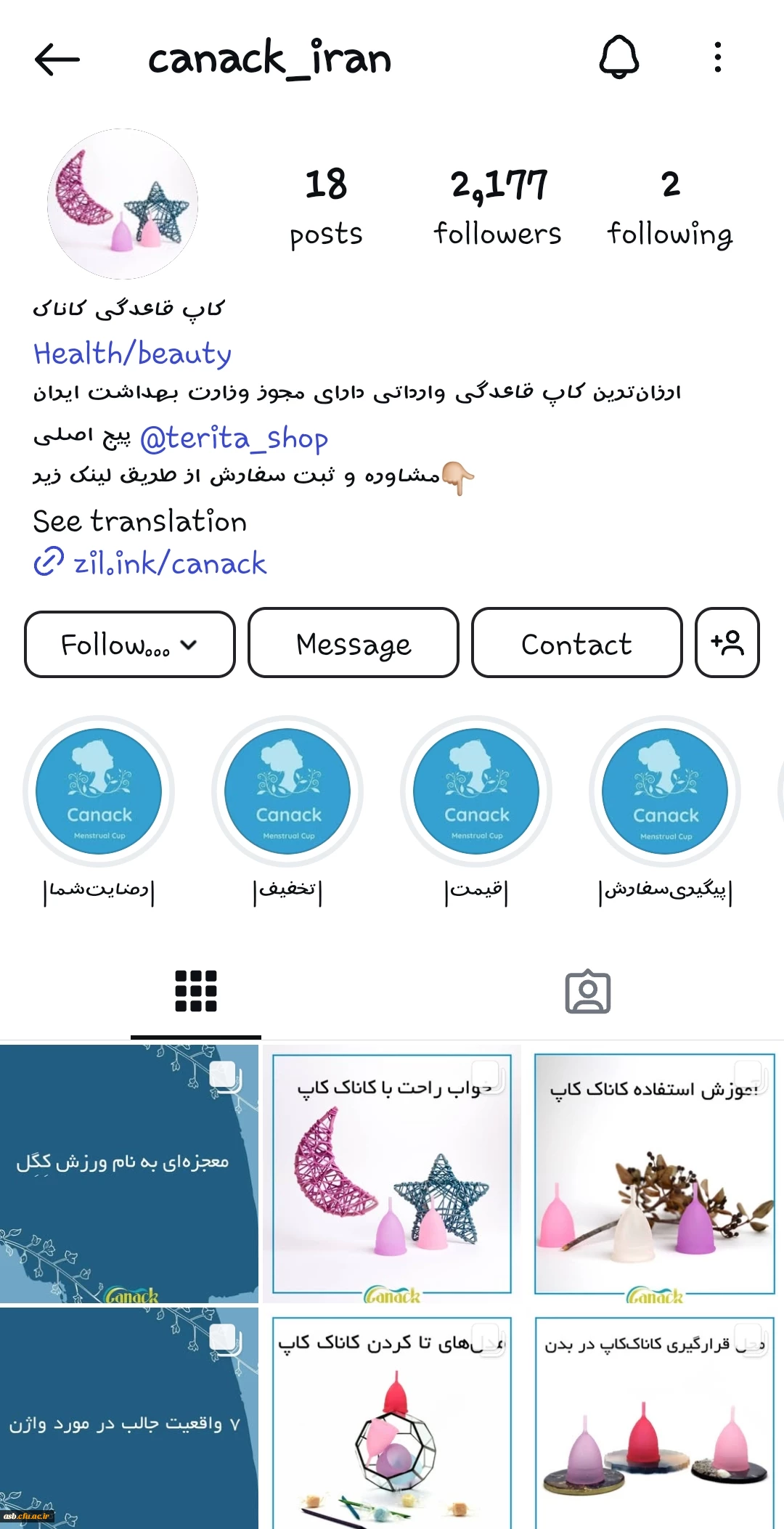The width and height of the screenshot is (784, 1529).
Task: Open the قیمت story highlight
Action: point(476,792)
